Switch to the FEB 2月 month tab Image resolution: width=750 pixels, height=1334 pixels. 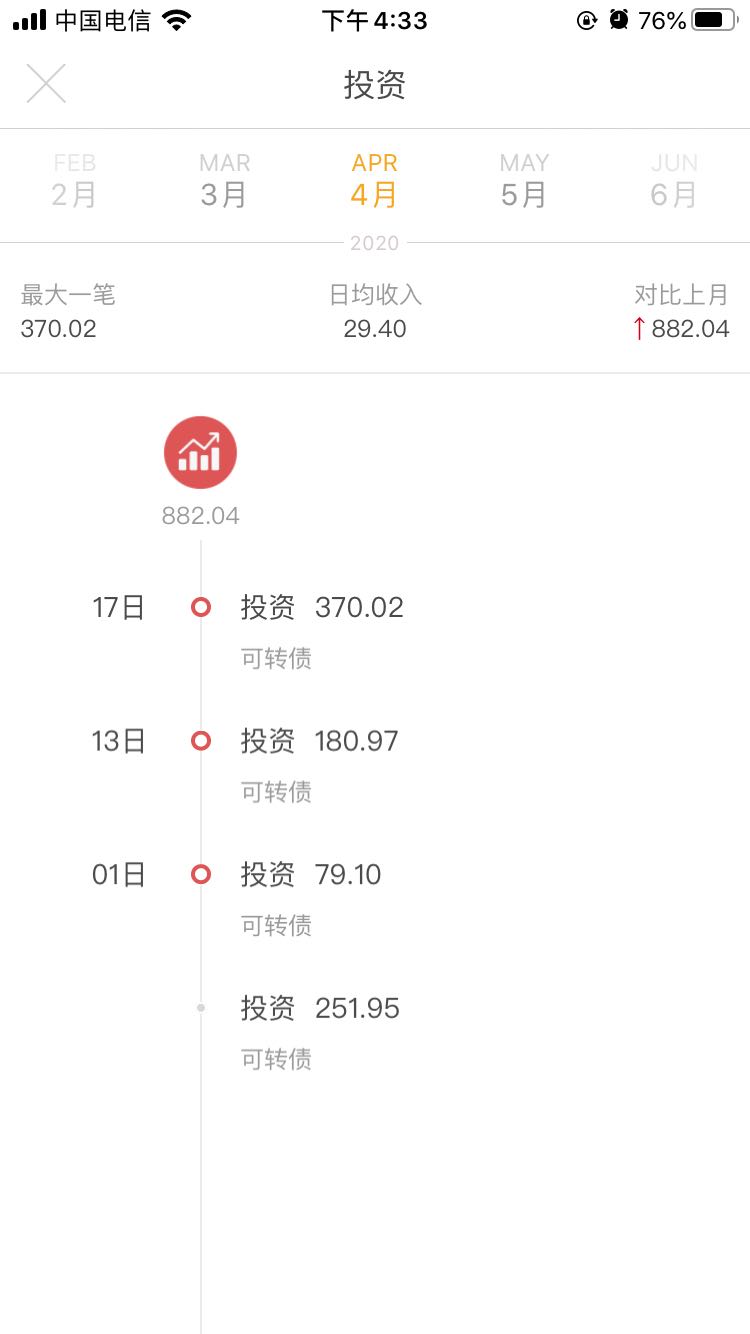74,181
